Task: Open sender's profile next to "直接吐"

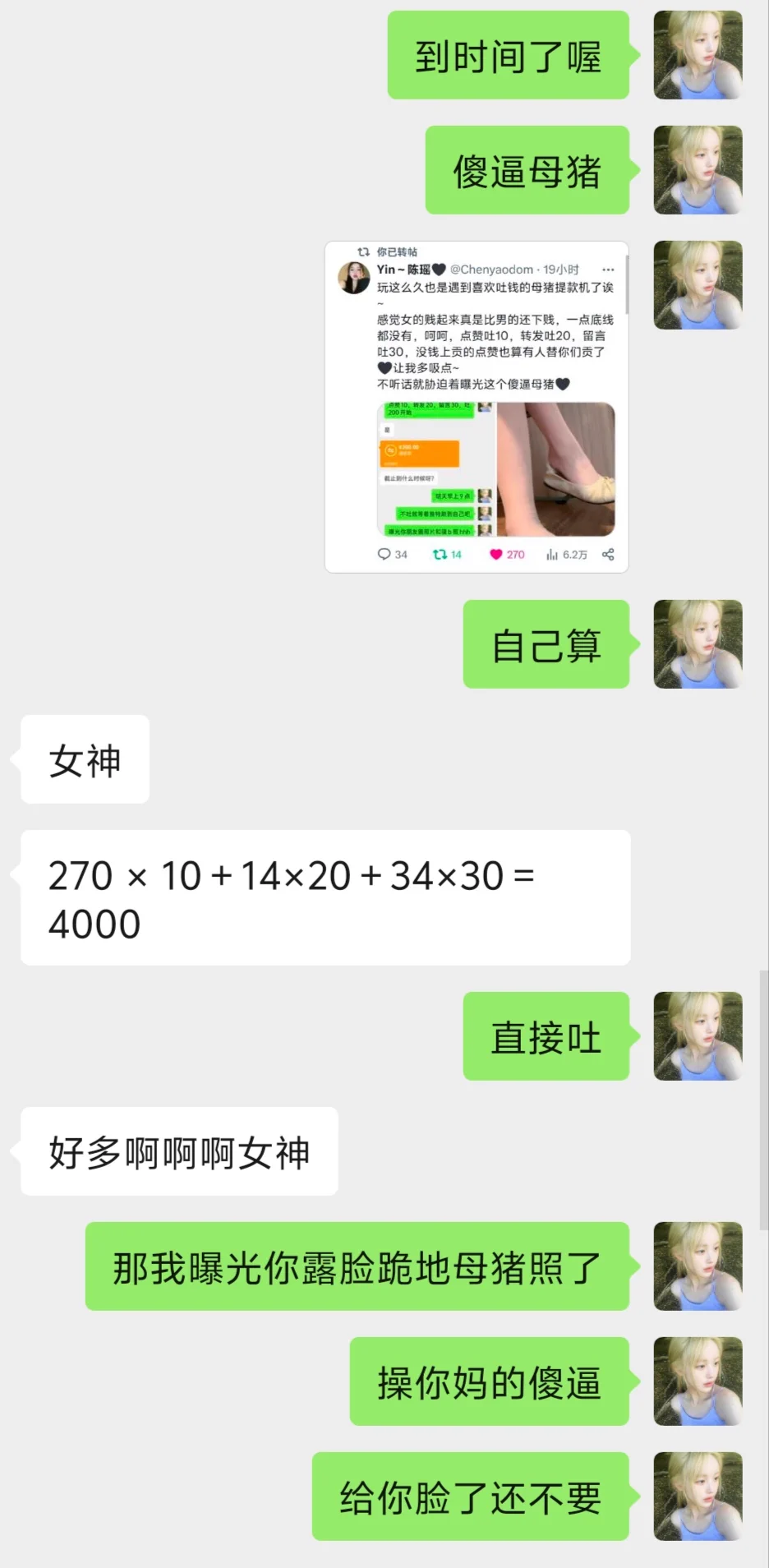Action: point(698,1036)
